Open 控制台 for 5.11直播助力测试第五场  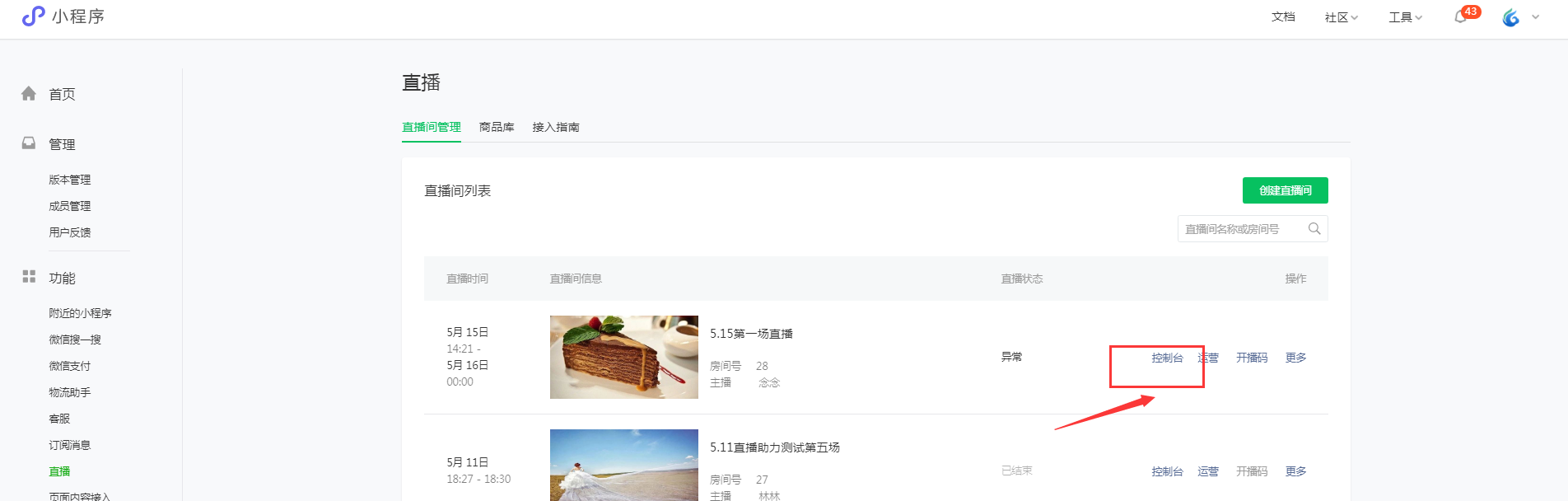(x=1167, y=471)
